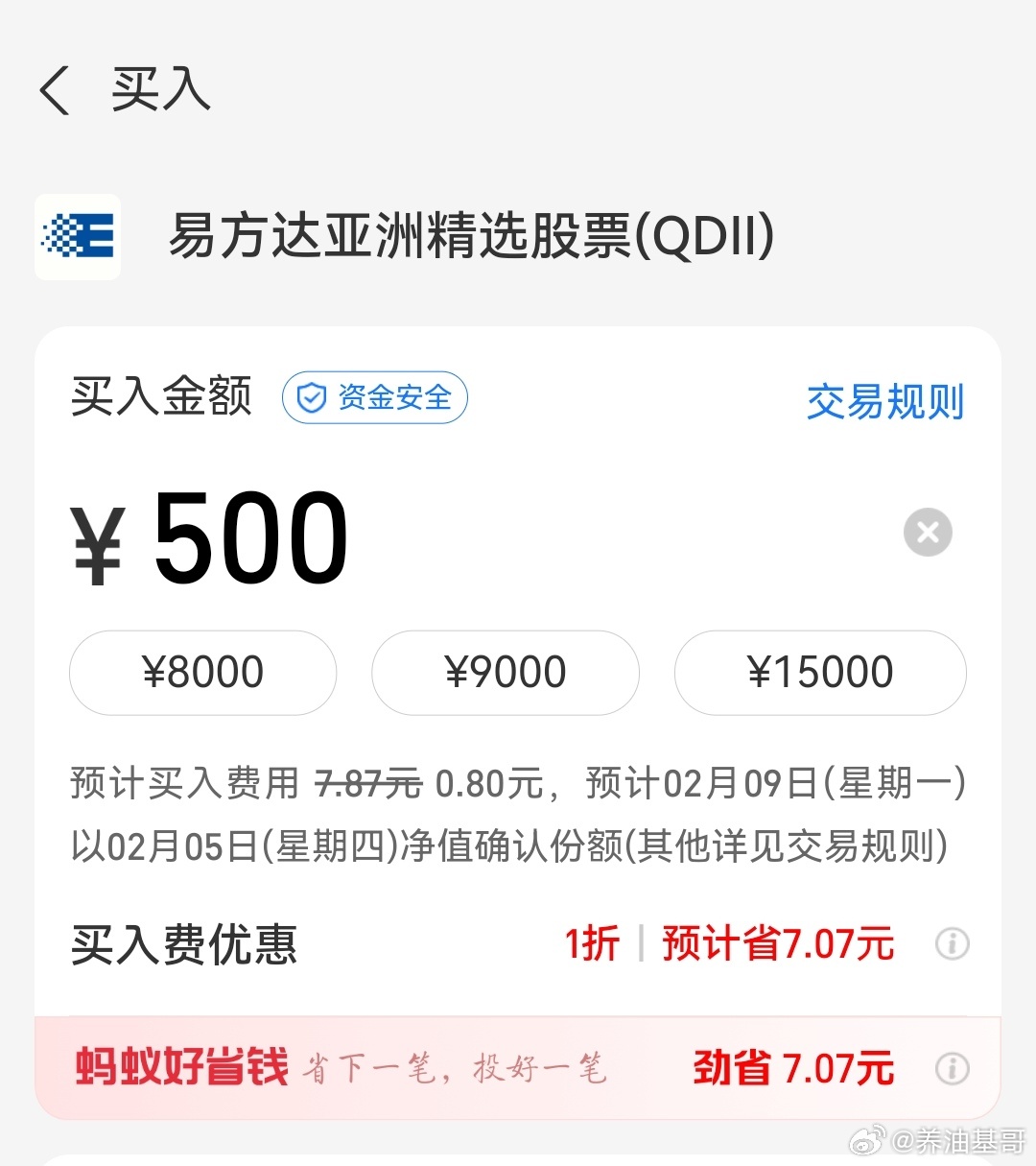
Task: Click the 买入 page title text
Action: pos(158,89)
